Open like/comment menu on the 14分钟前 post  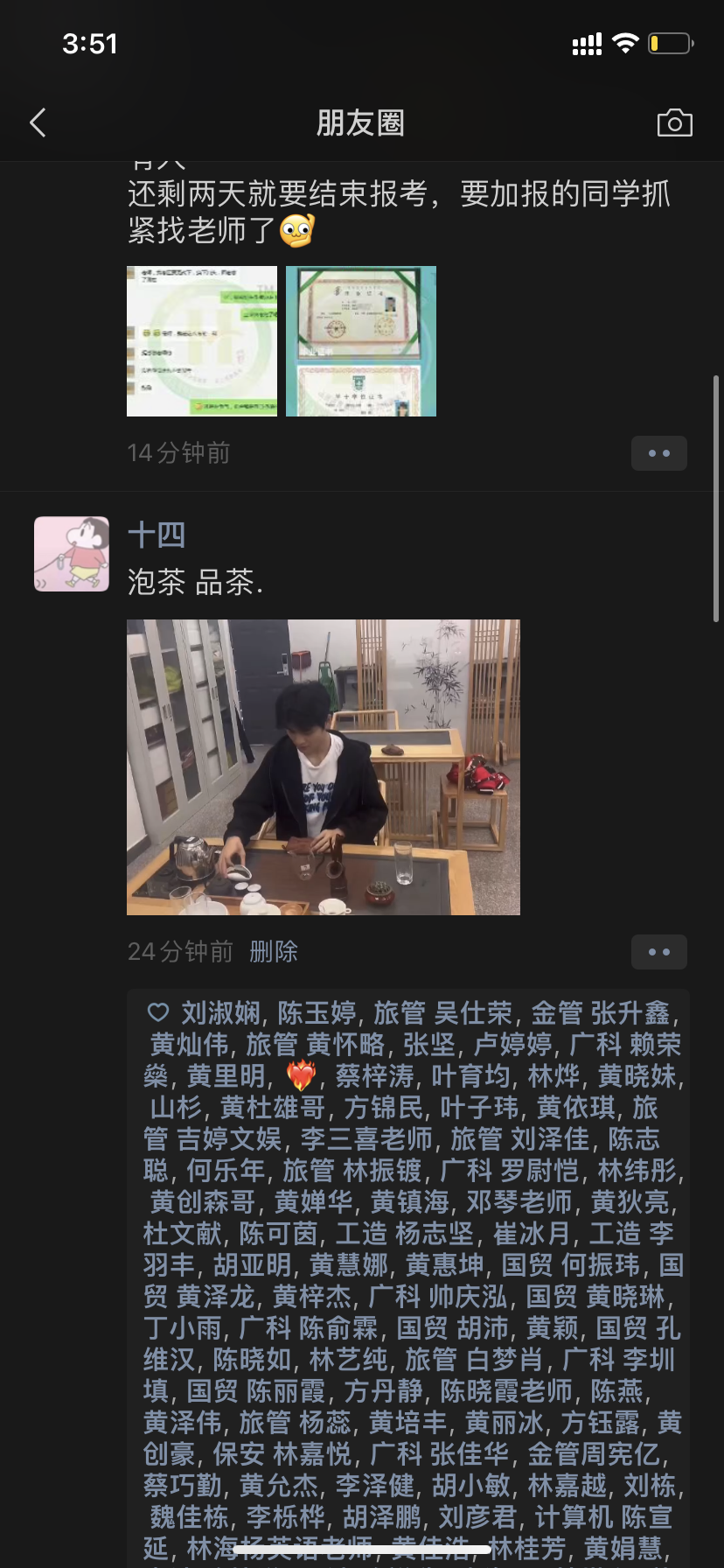coord(659,453)
